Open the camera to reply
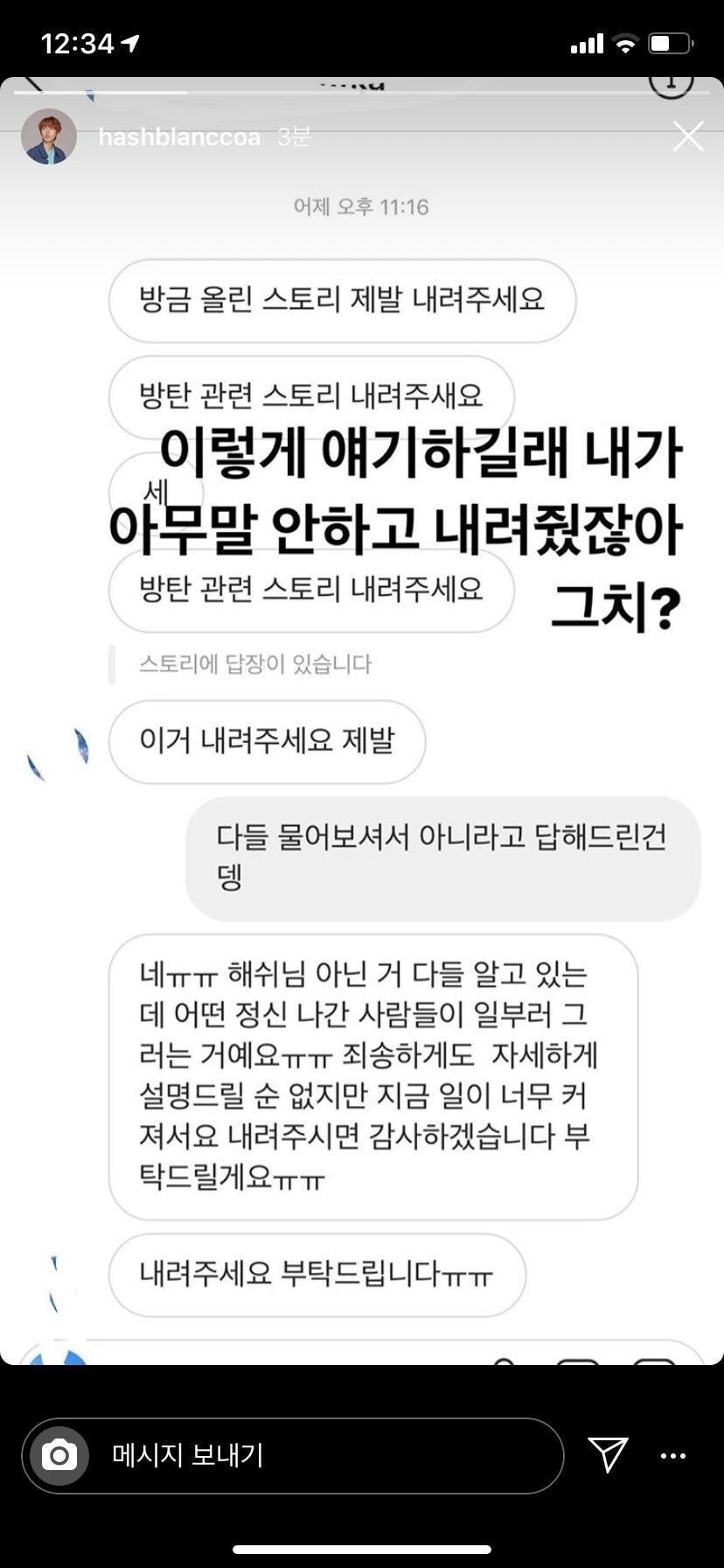Image resolution: width=724 pixels, height=1568 pixels. pos(59,1455)
